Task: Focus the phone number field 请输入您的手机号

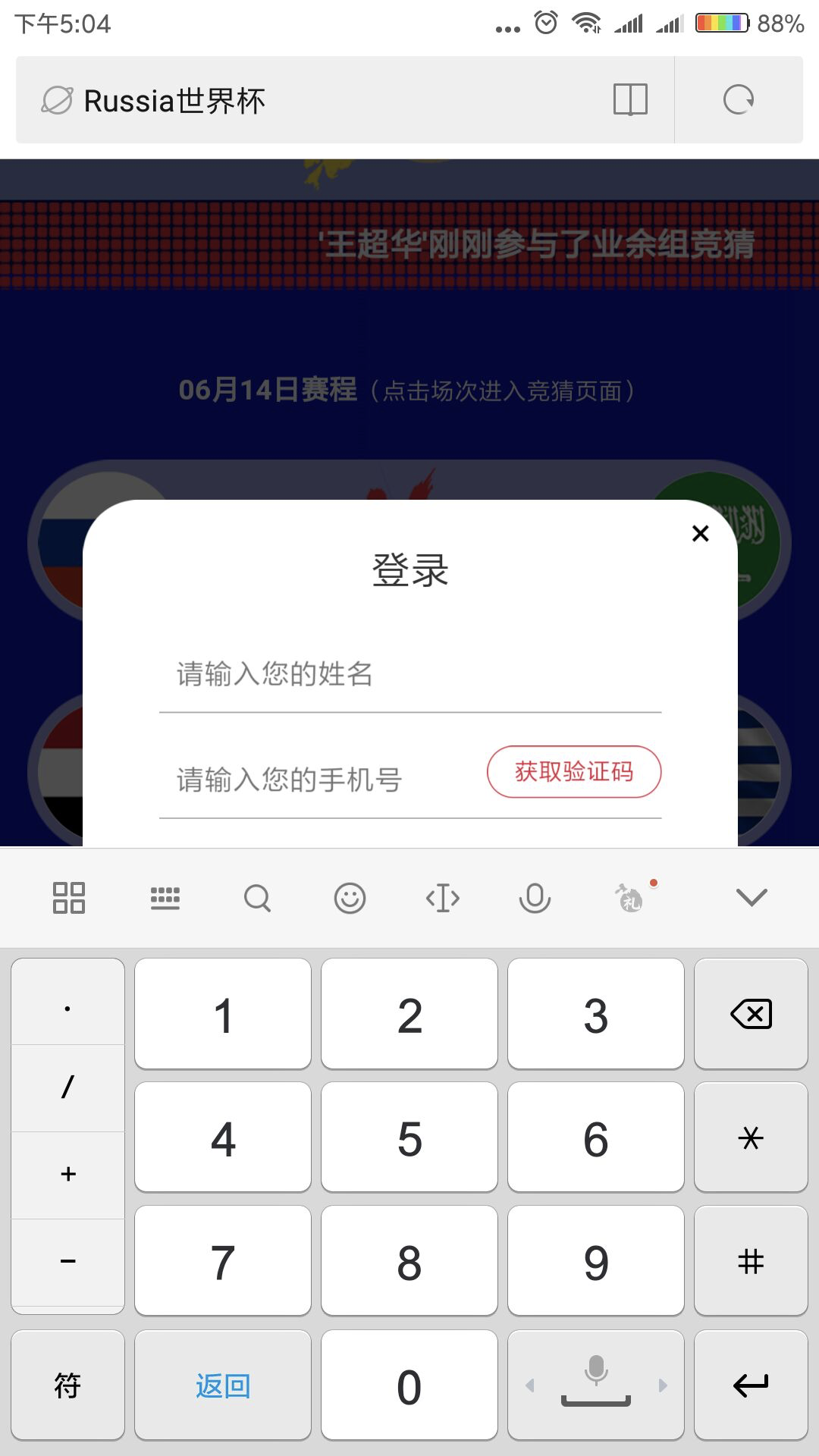Action: [x=318, y=780]
